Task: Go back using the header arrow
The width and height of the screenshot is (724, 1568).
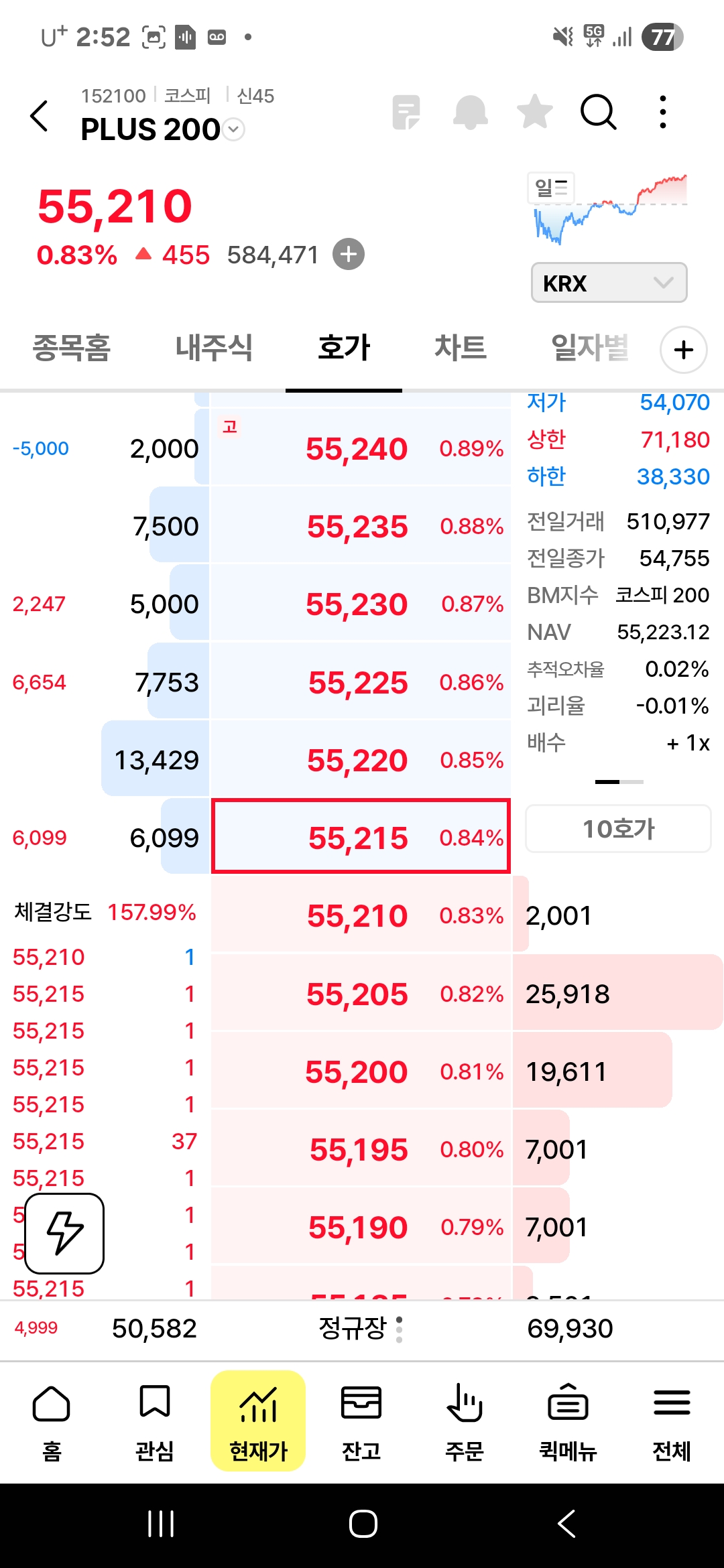Action: tap(40, 116)
